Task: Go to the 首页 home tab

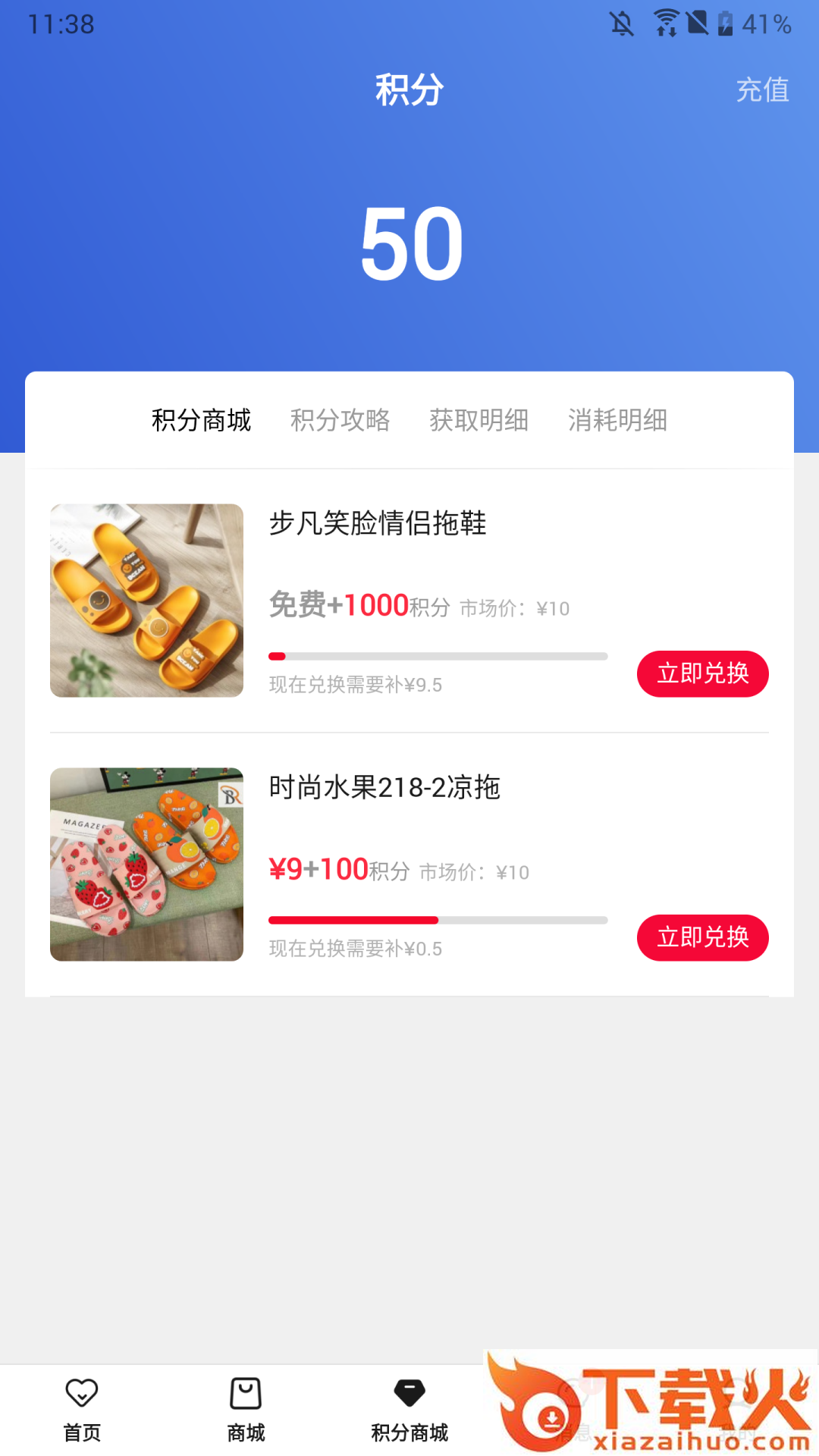Action: [82, 1410]
